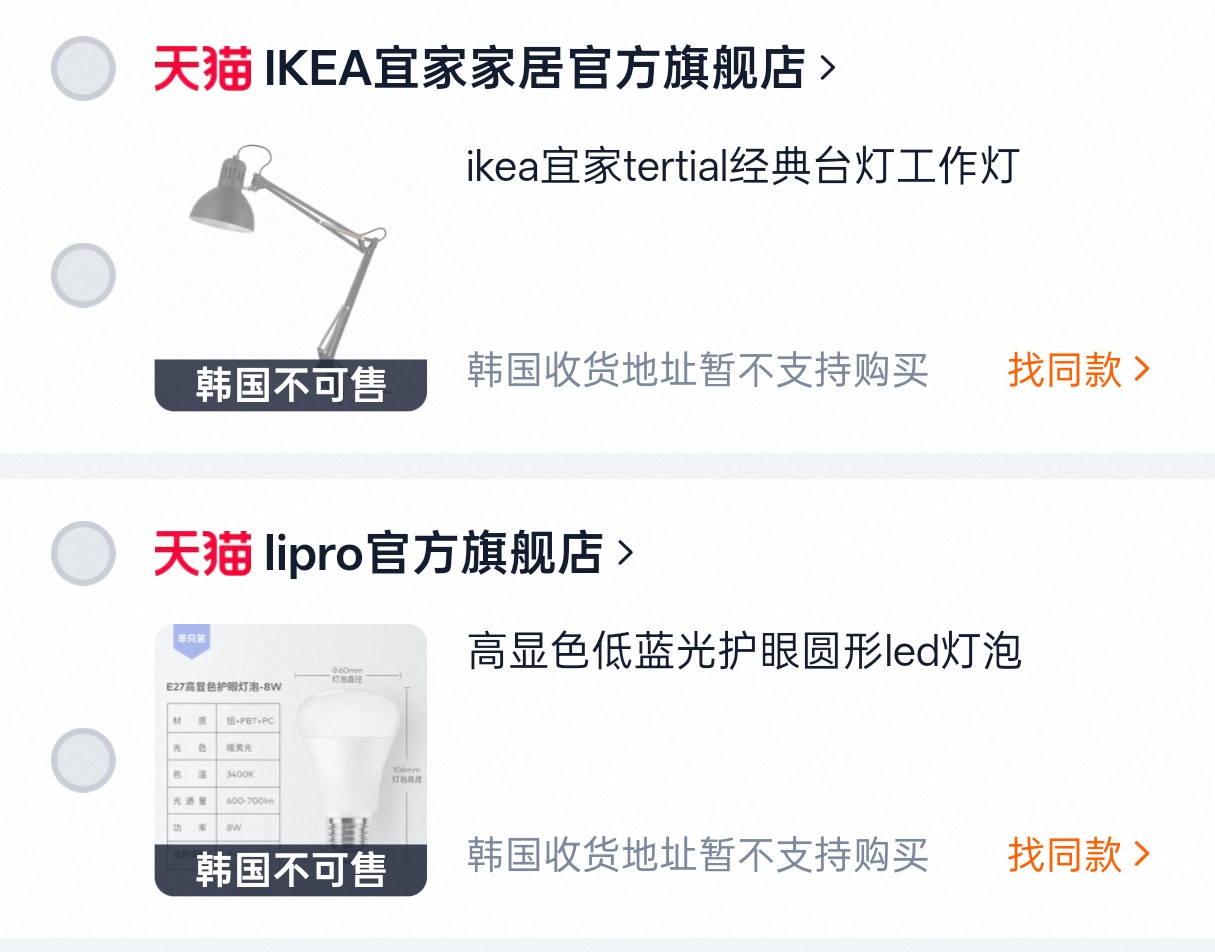Viewport: 1215px width, 952px height.
Task: Select all items from IKEA宜家家居官方旗舰店
Action: (x=83, y=68)
